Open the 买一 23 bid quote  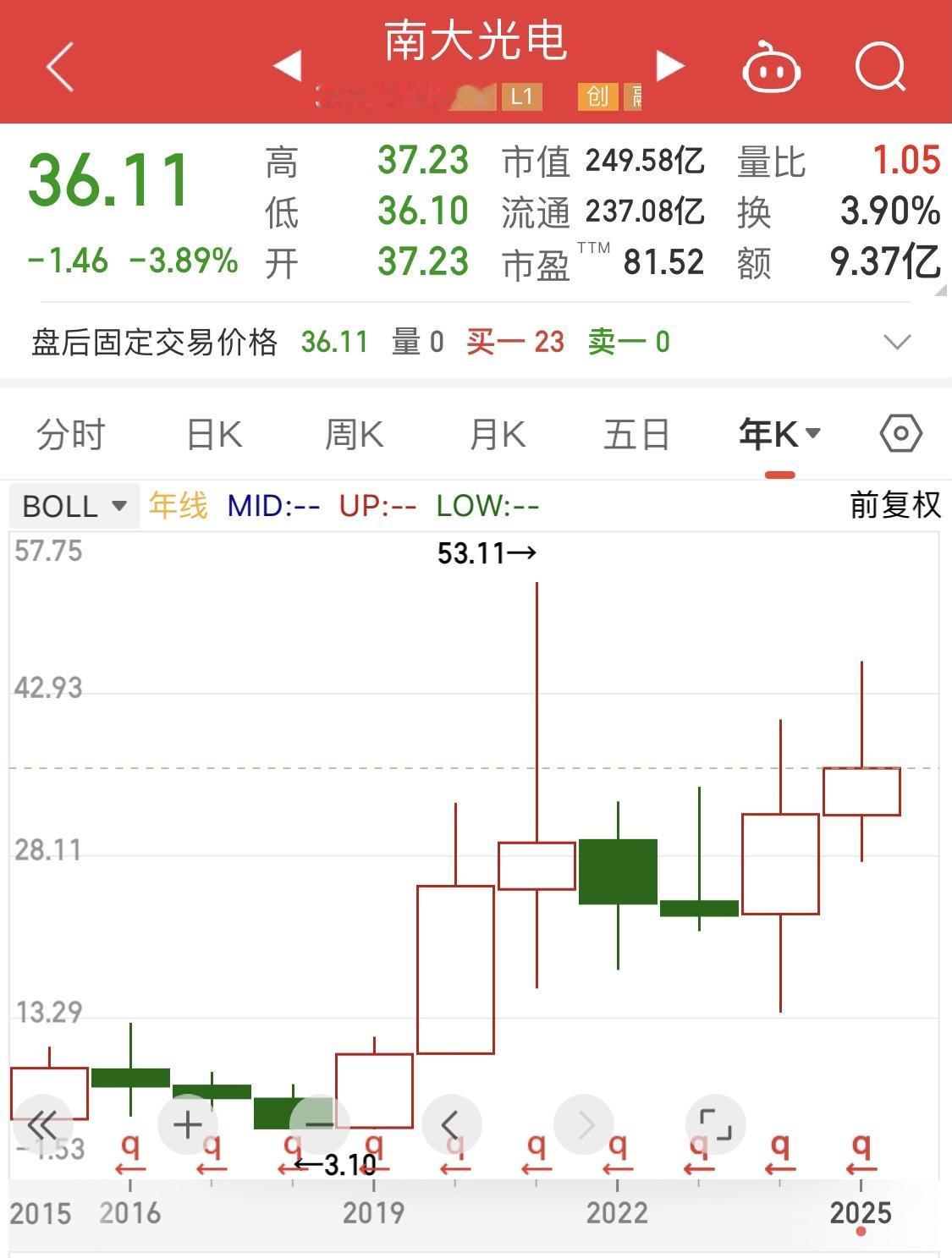coord(513,342)
